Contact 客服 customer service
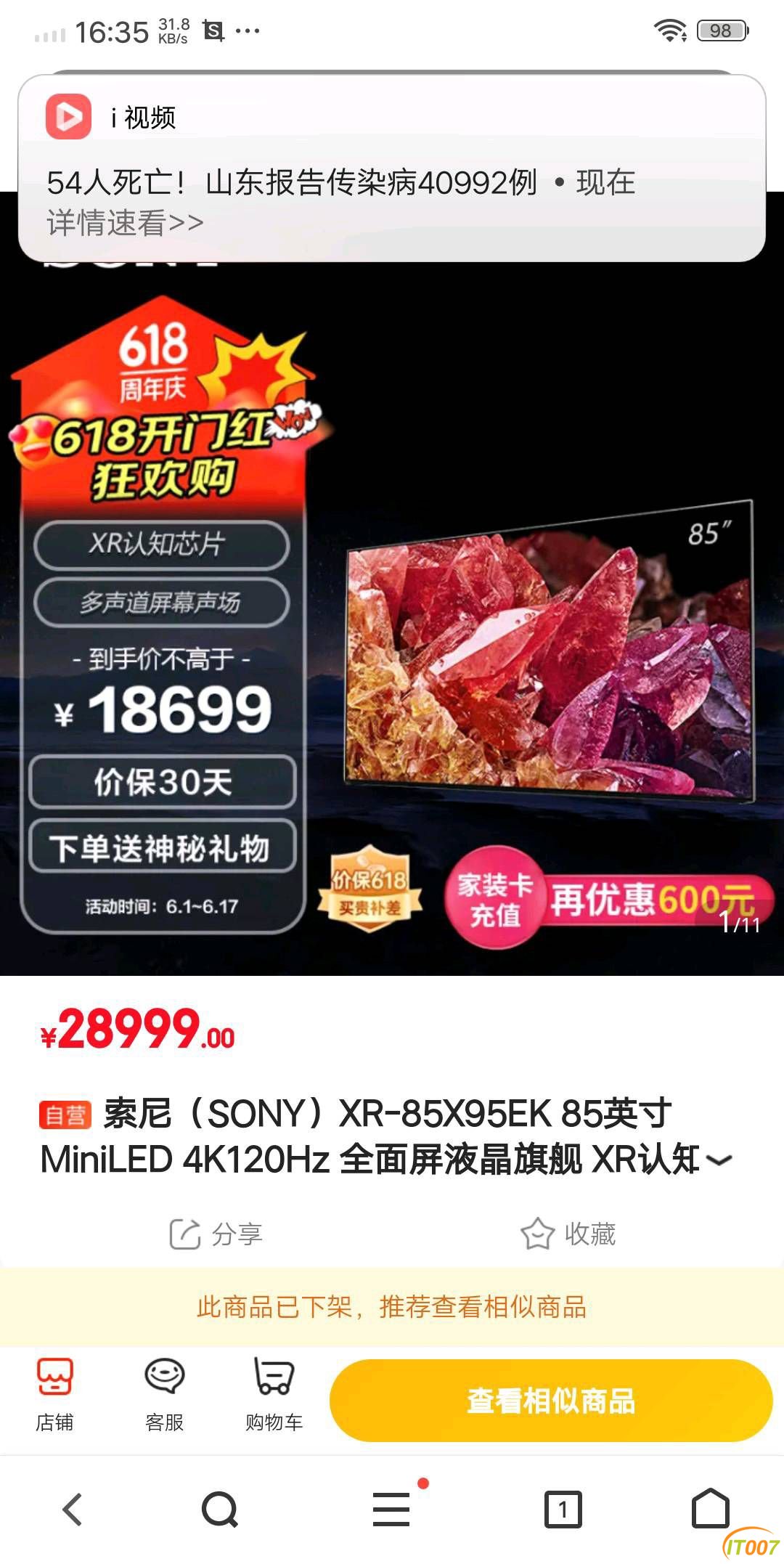Screen dimensions: 784x1564 [165, 1394]
